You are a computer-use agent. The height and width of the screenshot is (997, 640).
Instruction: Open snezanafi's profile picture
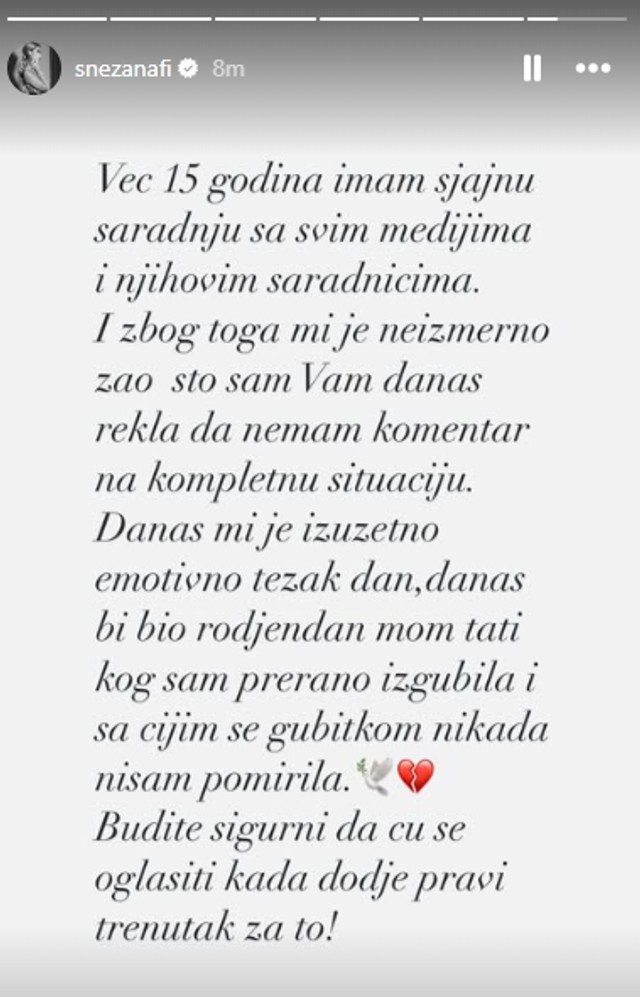click(34, 69)
